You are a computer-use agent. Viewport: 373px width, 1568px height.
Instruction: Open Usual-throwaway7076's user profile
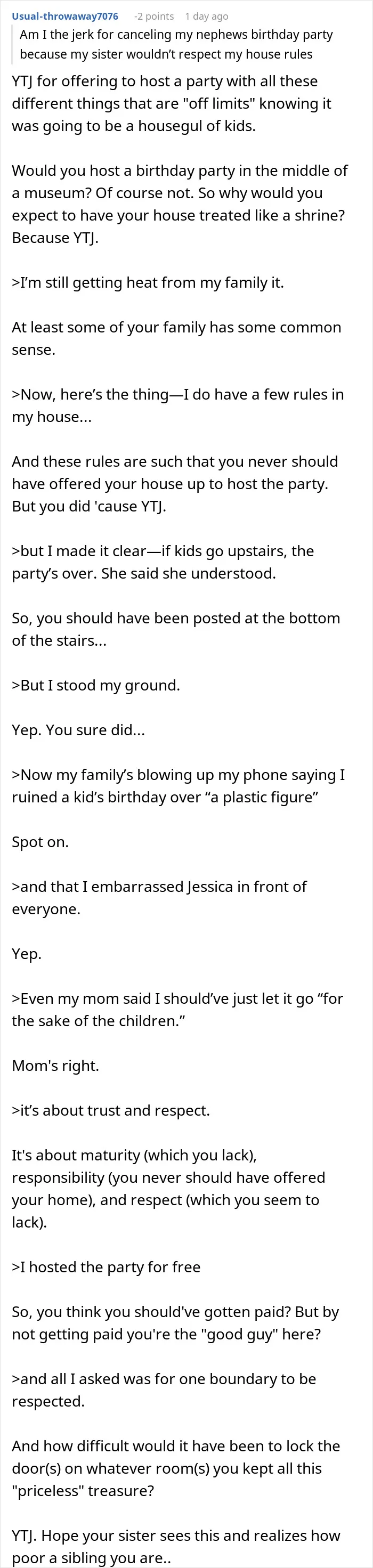click(x=65, y=17)
